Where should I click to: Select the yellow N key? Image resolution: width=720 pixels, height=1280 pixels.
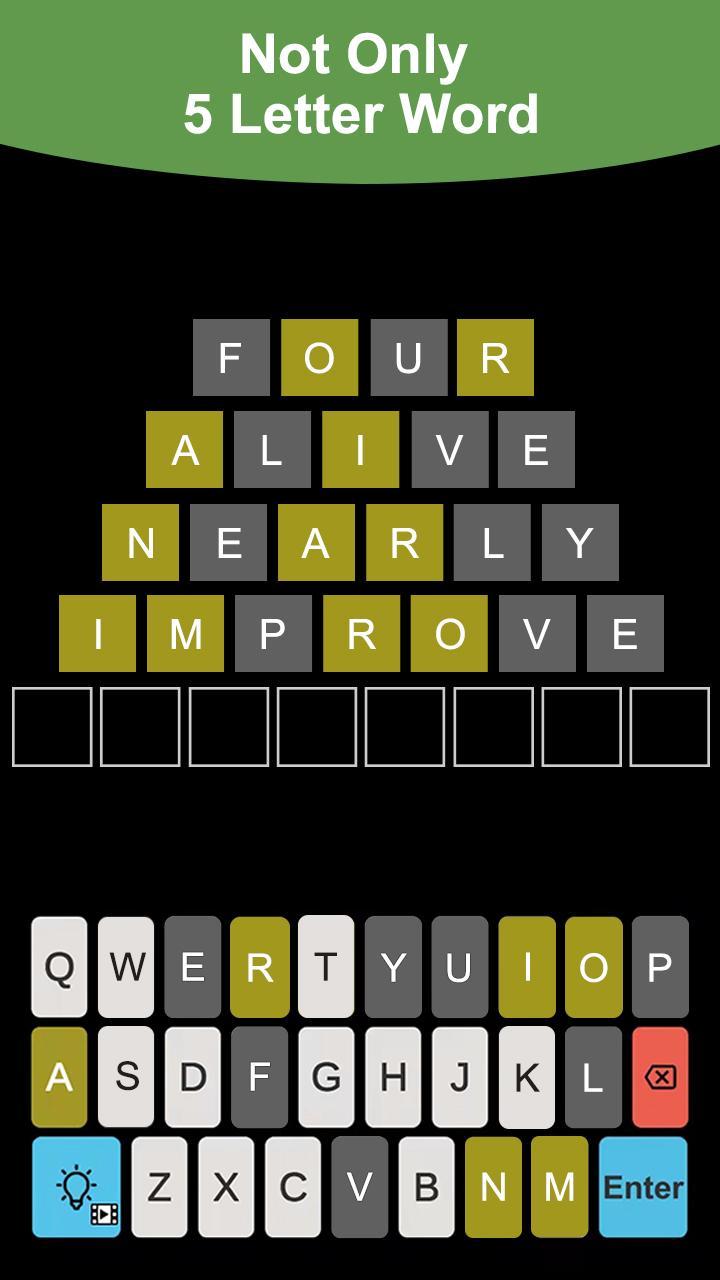(x=493, y=1187)
